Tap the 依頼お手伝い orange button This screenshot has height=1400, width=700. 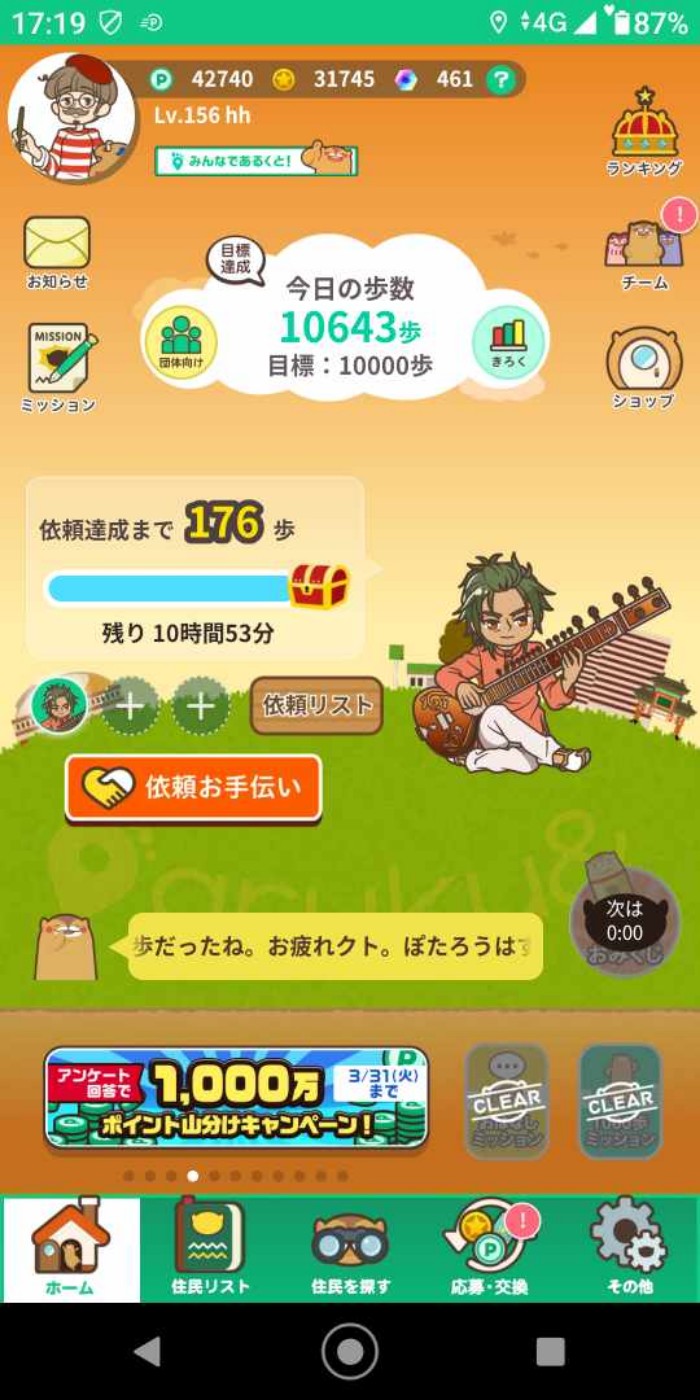tap(194, 788)
